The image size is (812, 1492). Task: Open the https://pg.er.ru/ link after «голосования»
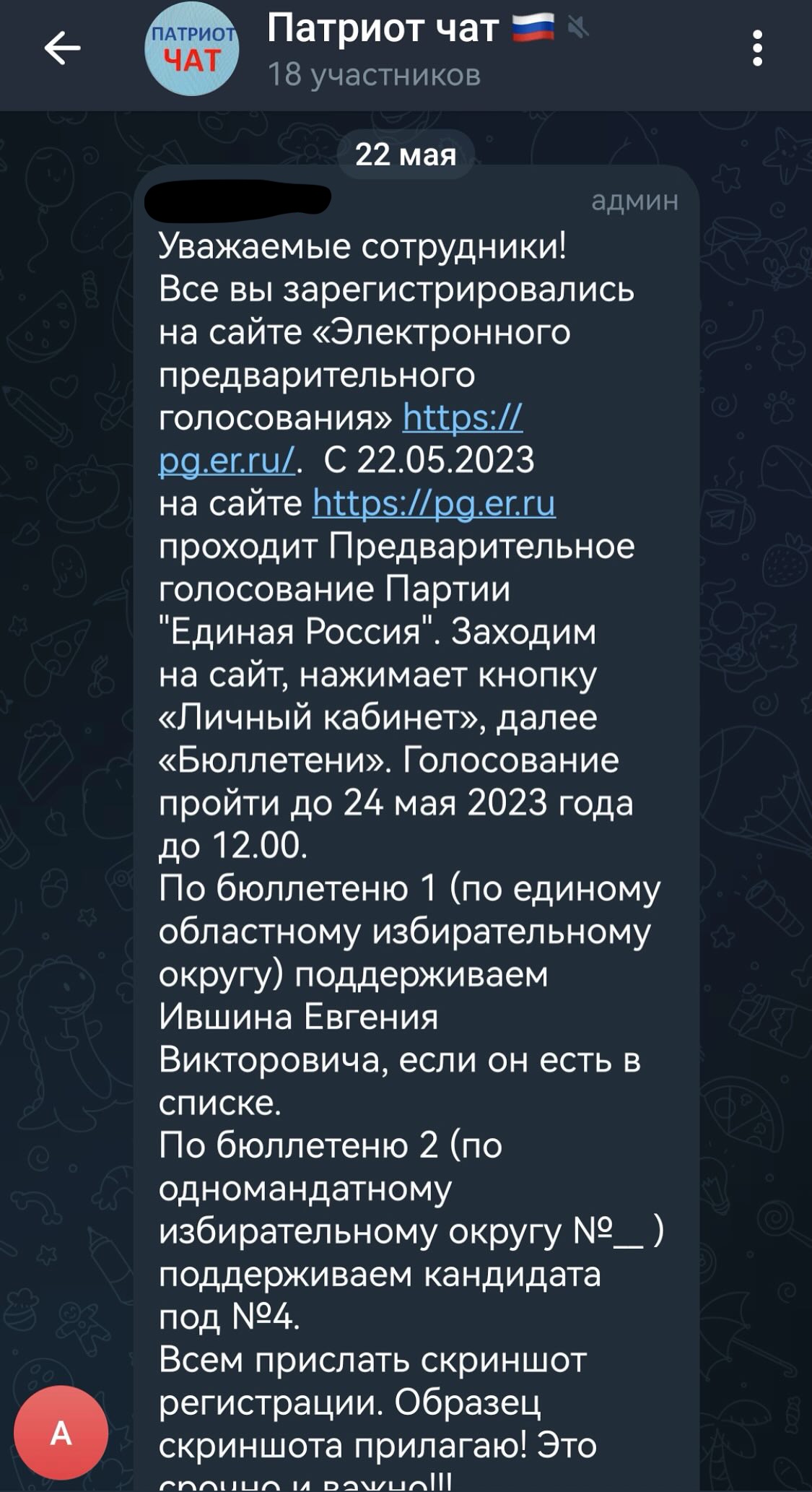462,418
